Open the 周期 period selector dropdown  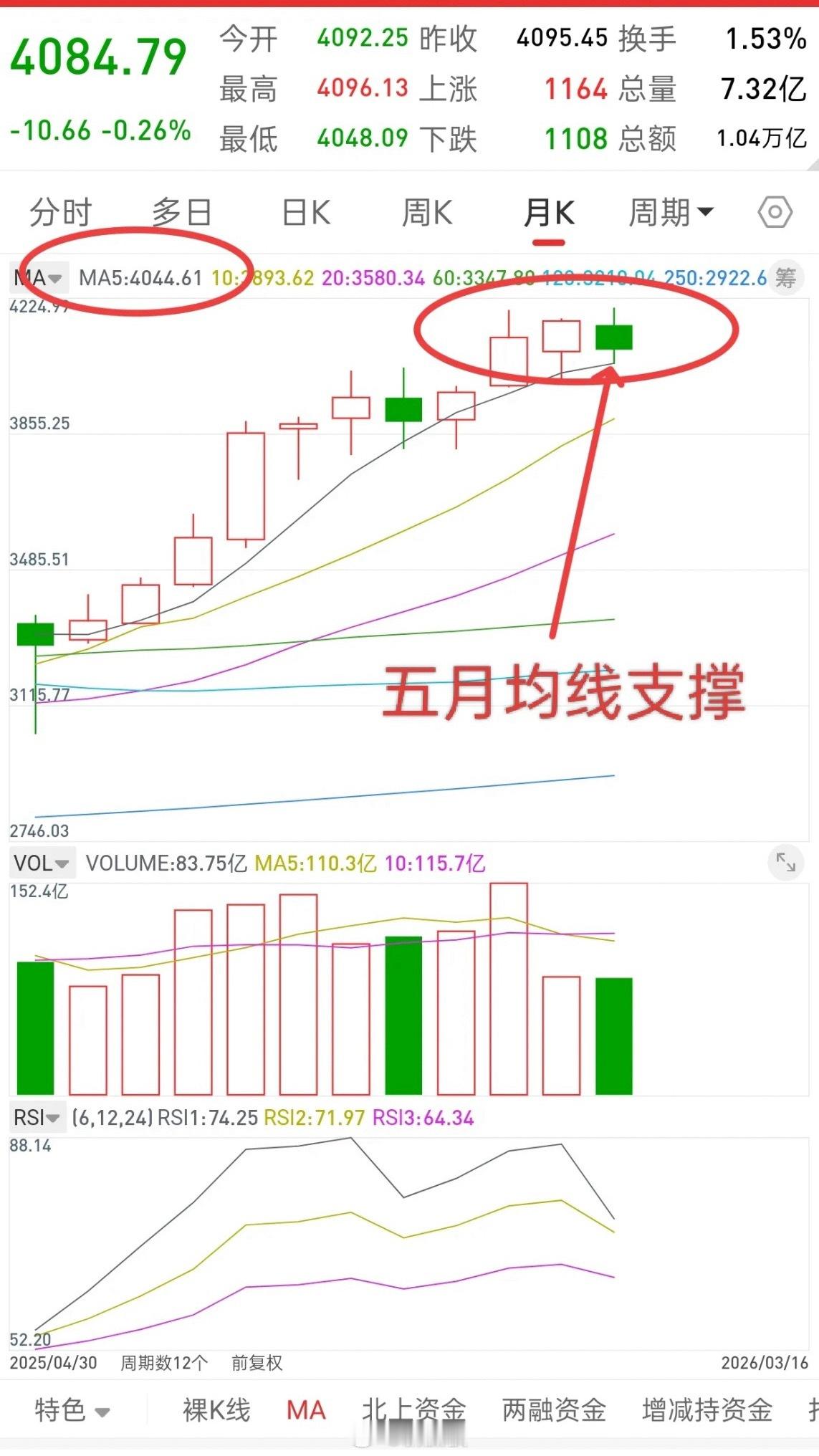coord(670,211)
